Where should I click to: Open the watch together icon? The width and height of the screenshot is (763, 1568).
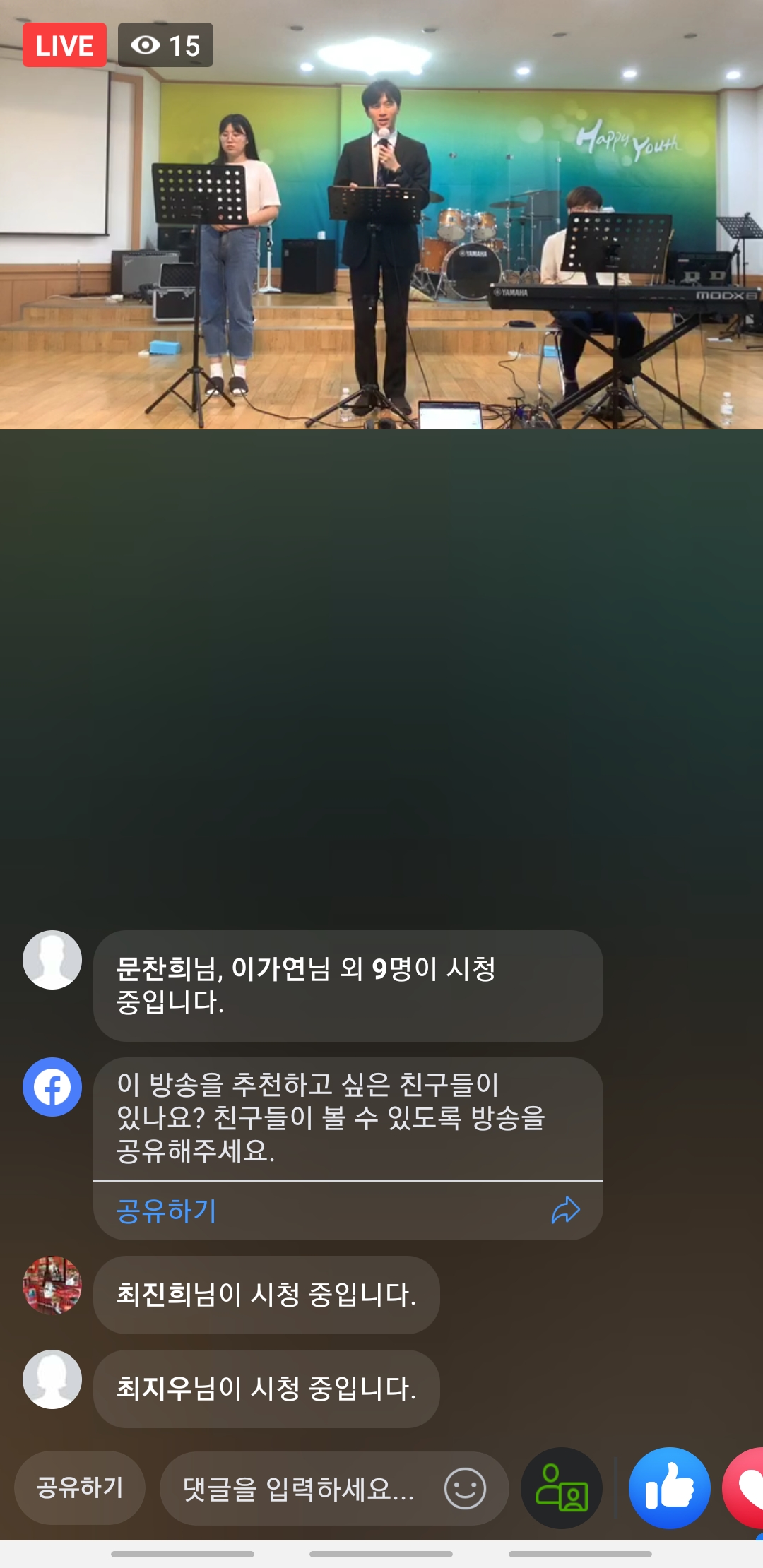(562, 1487)
